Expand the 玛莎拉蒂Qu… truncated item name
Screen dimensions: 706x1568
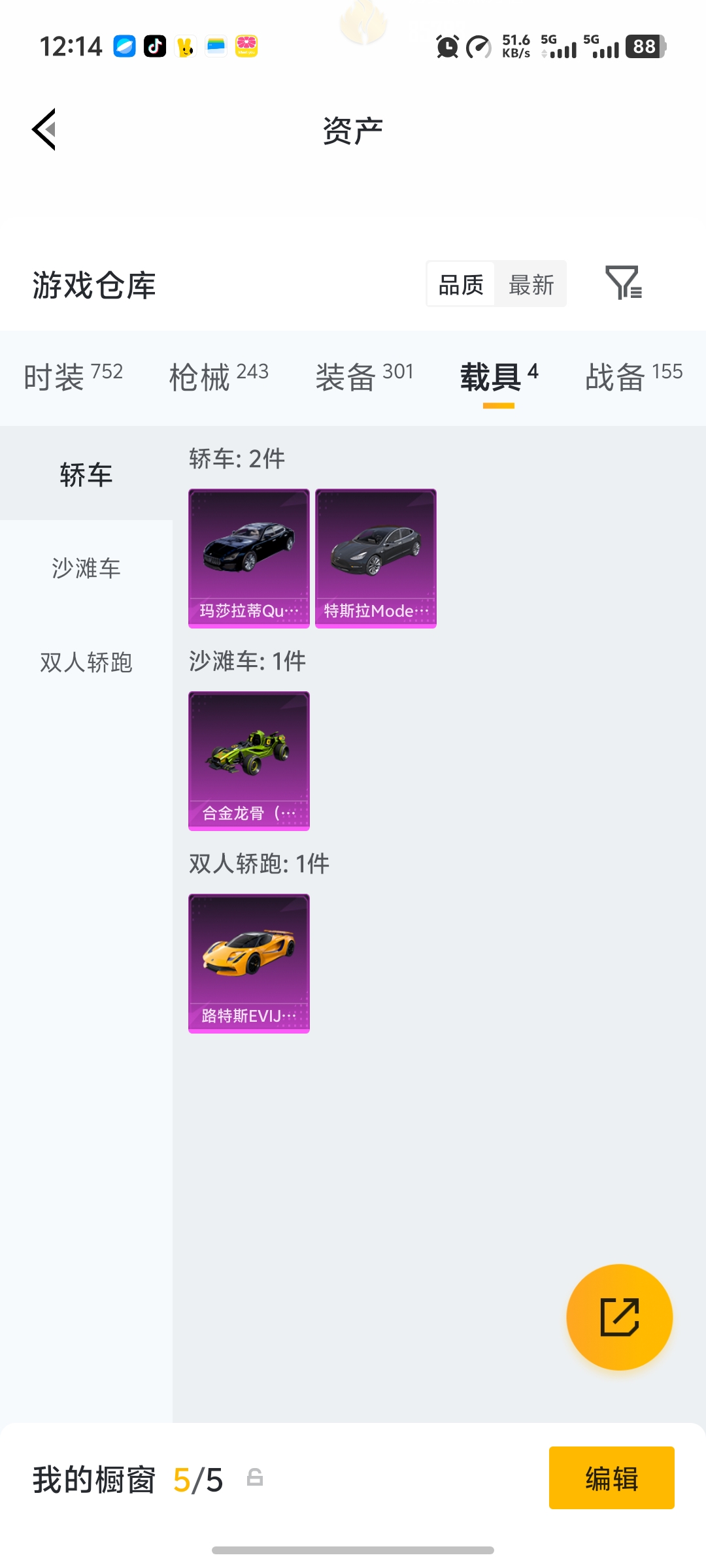248,610
